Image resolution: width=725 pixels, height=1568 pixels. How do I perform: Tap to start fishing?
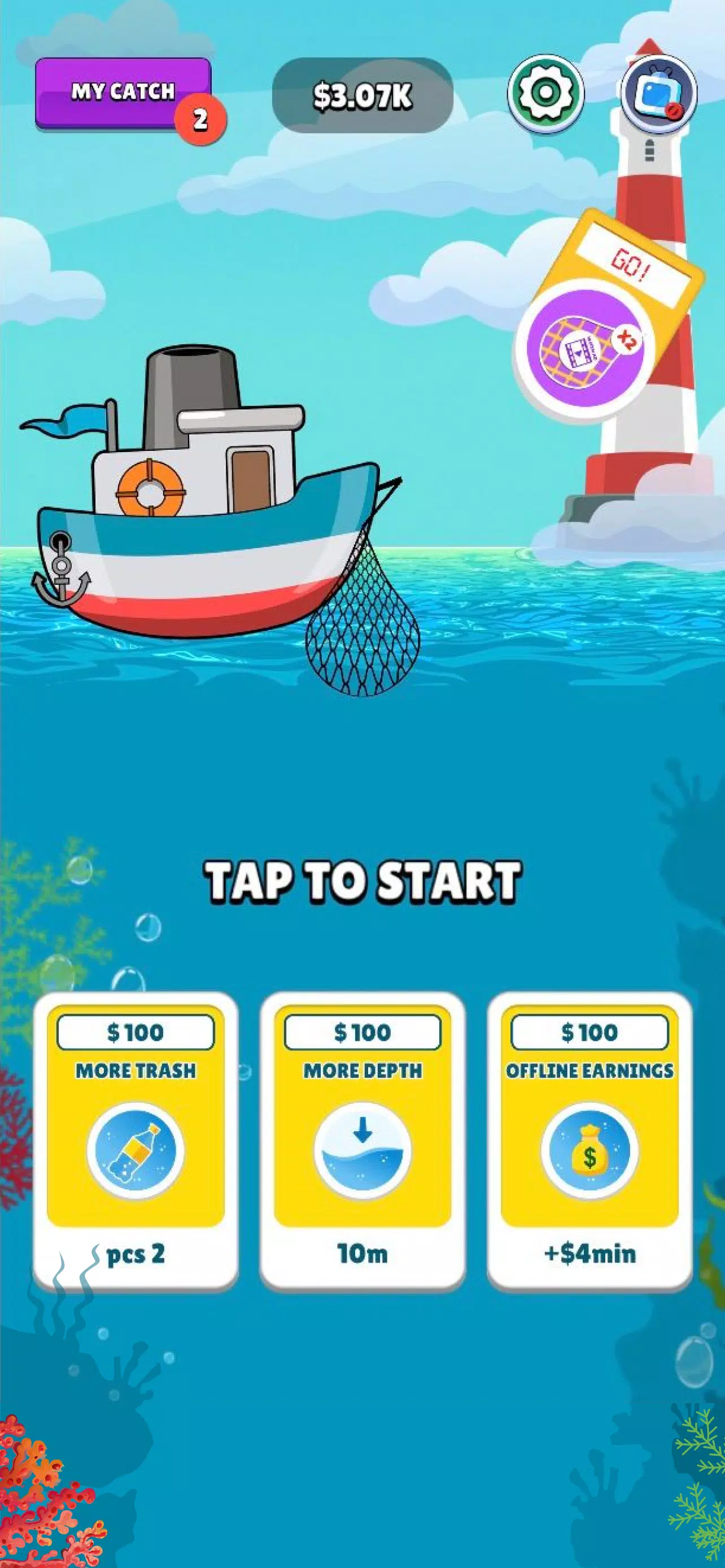click(362, 880)
